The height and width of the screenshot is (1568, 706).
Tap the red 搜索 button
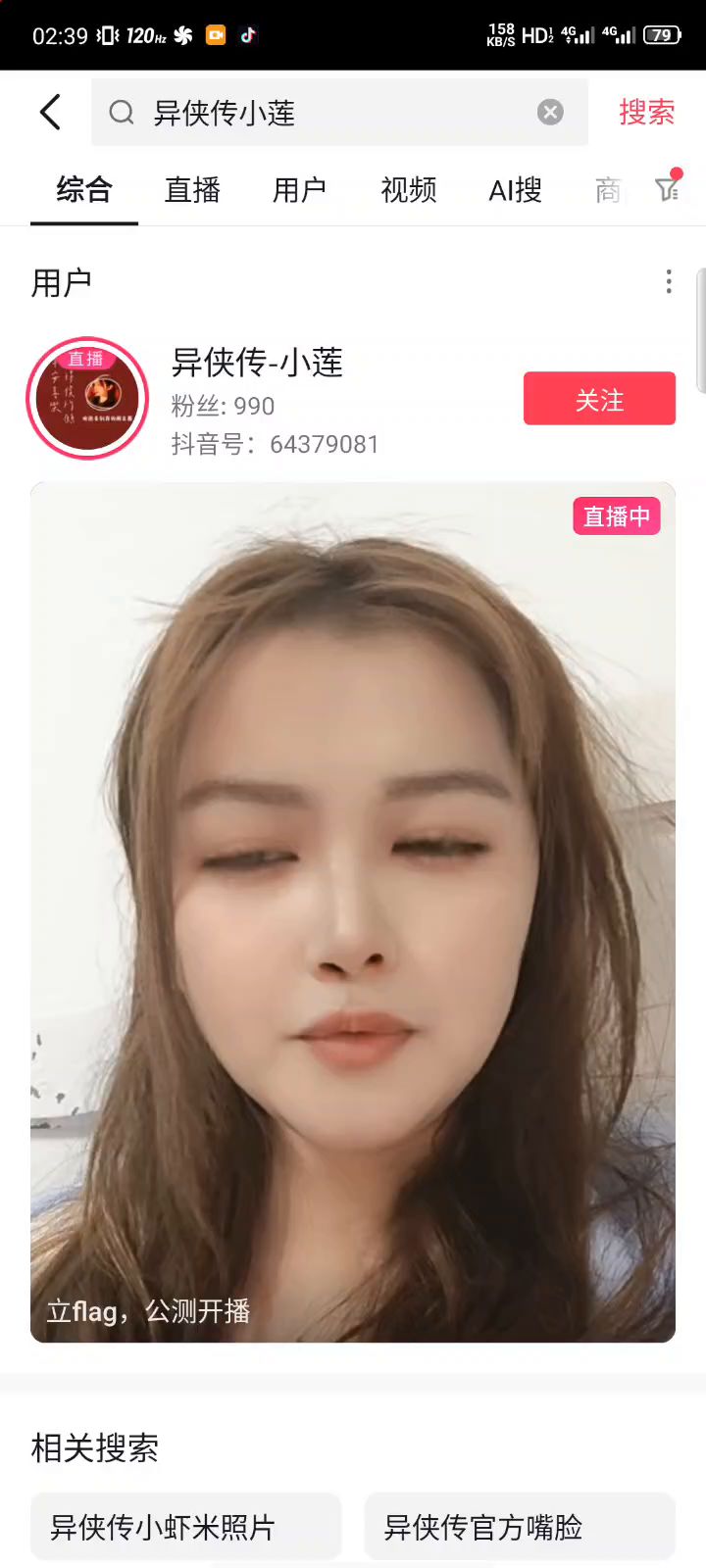click(x=646, y=113)
